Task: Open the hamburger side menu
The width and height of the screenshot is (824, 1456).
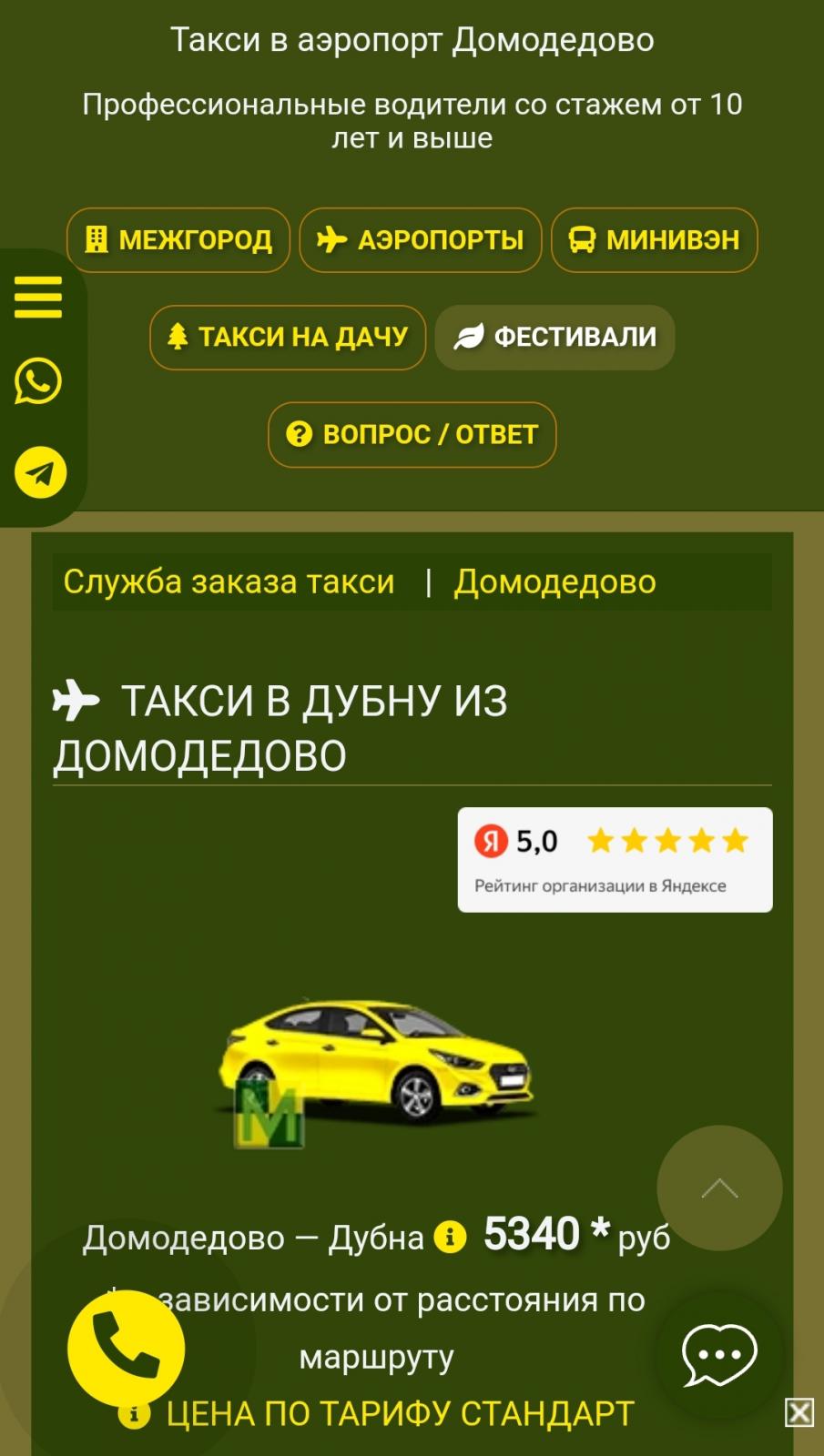Action: [x=38, y=297]
